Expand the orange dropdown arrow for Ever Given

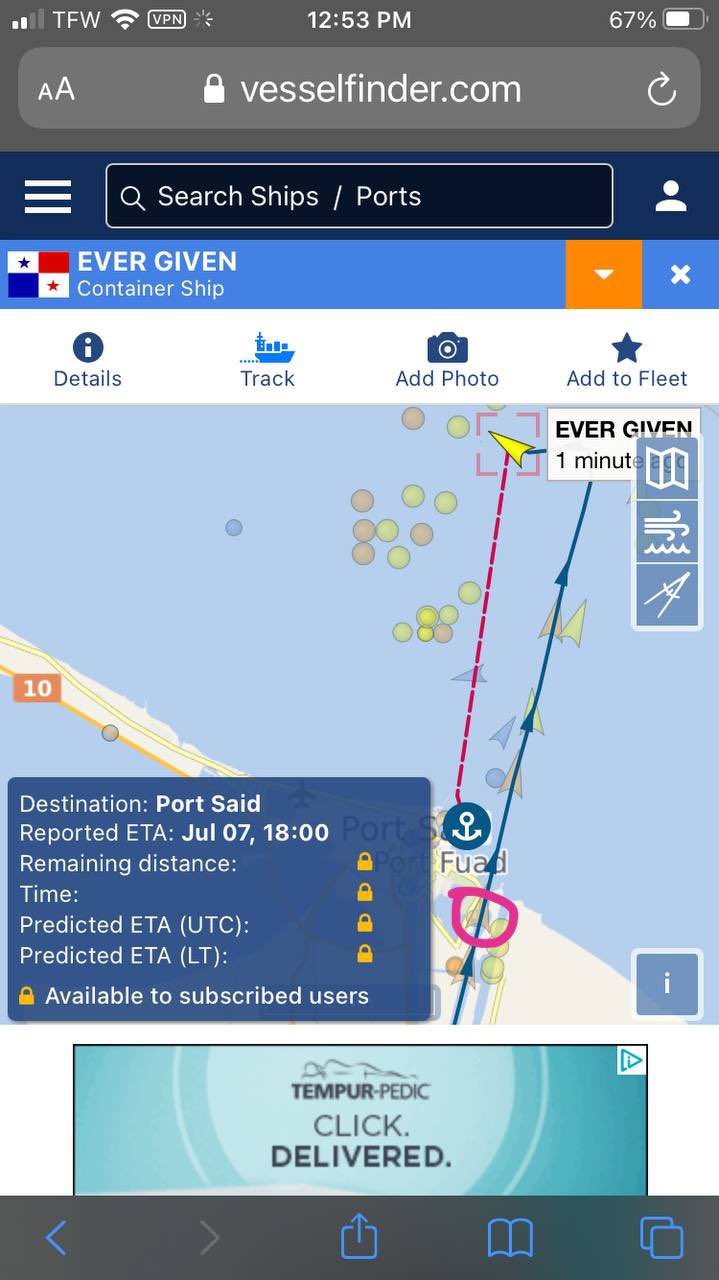coord(603,274)
